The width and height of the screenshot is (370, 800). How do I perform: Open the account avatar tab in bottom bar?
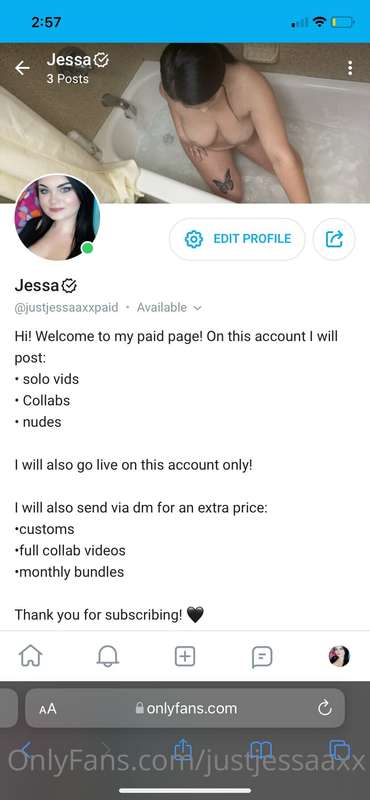click(339, 656)
